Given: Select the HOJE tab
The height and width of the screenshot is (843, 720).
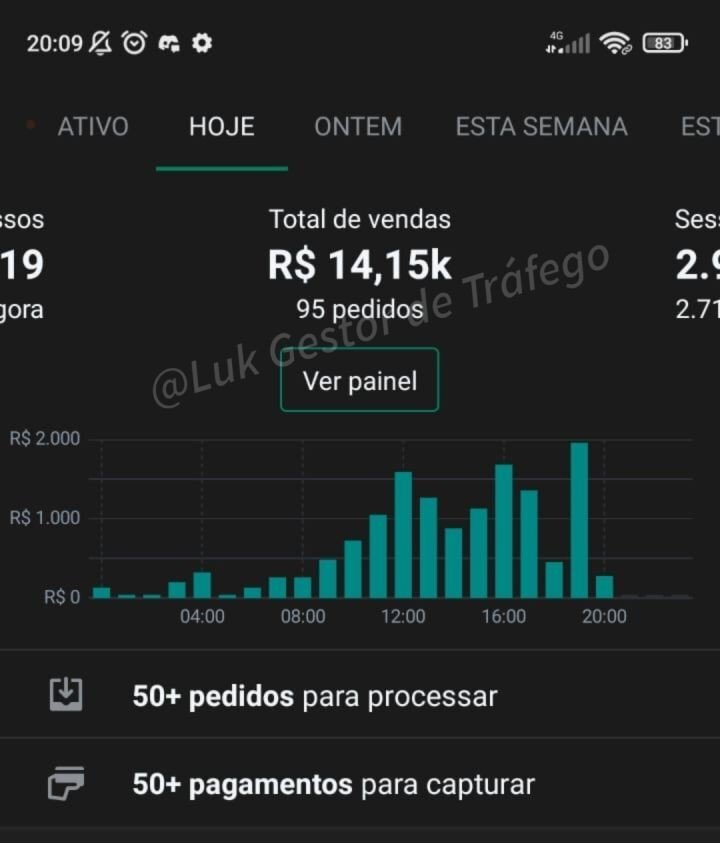Looking at the screenshot, I should pos(222,127).
